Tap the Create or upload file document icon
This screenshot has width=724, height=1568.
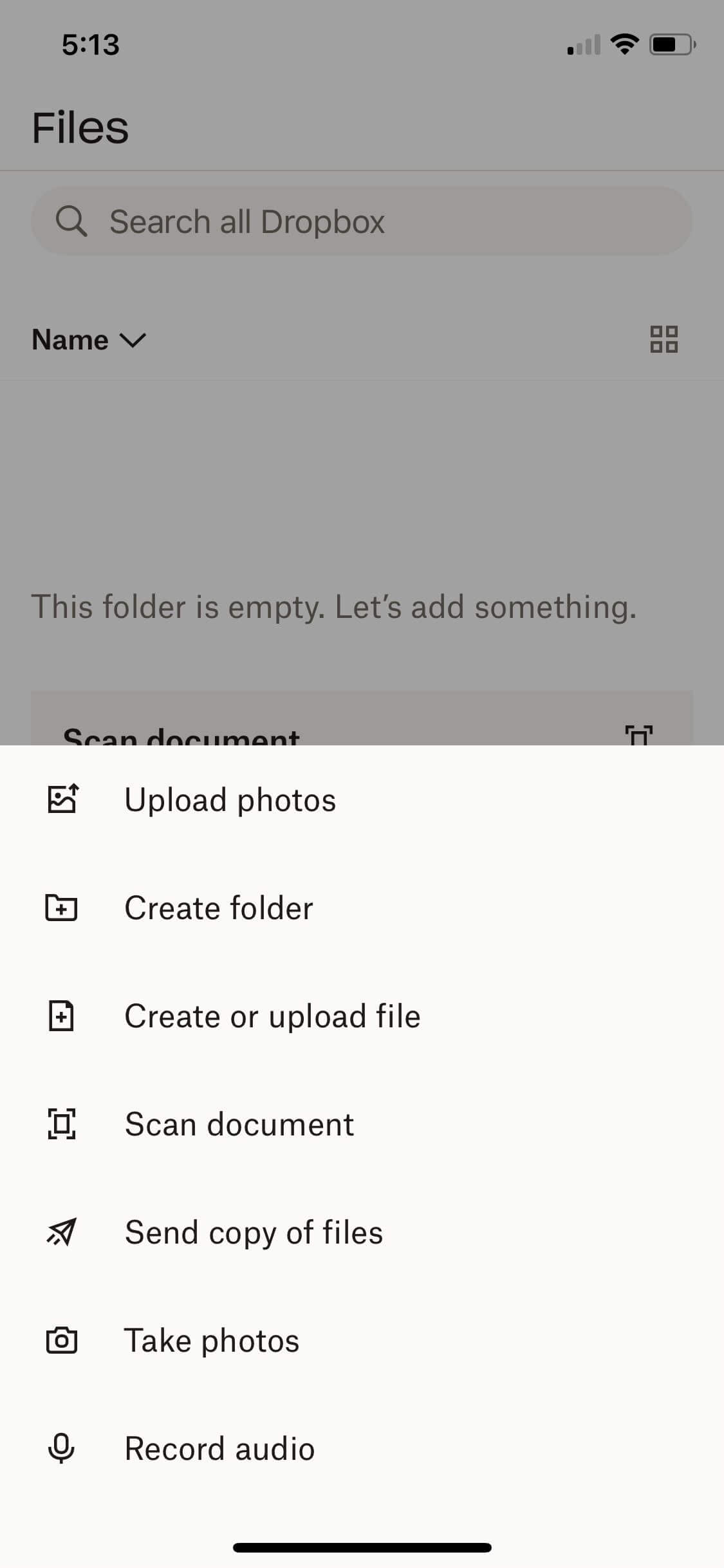[x=62, y=1016]
